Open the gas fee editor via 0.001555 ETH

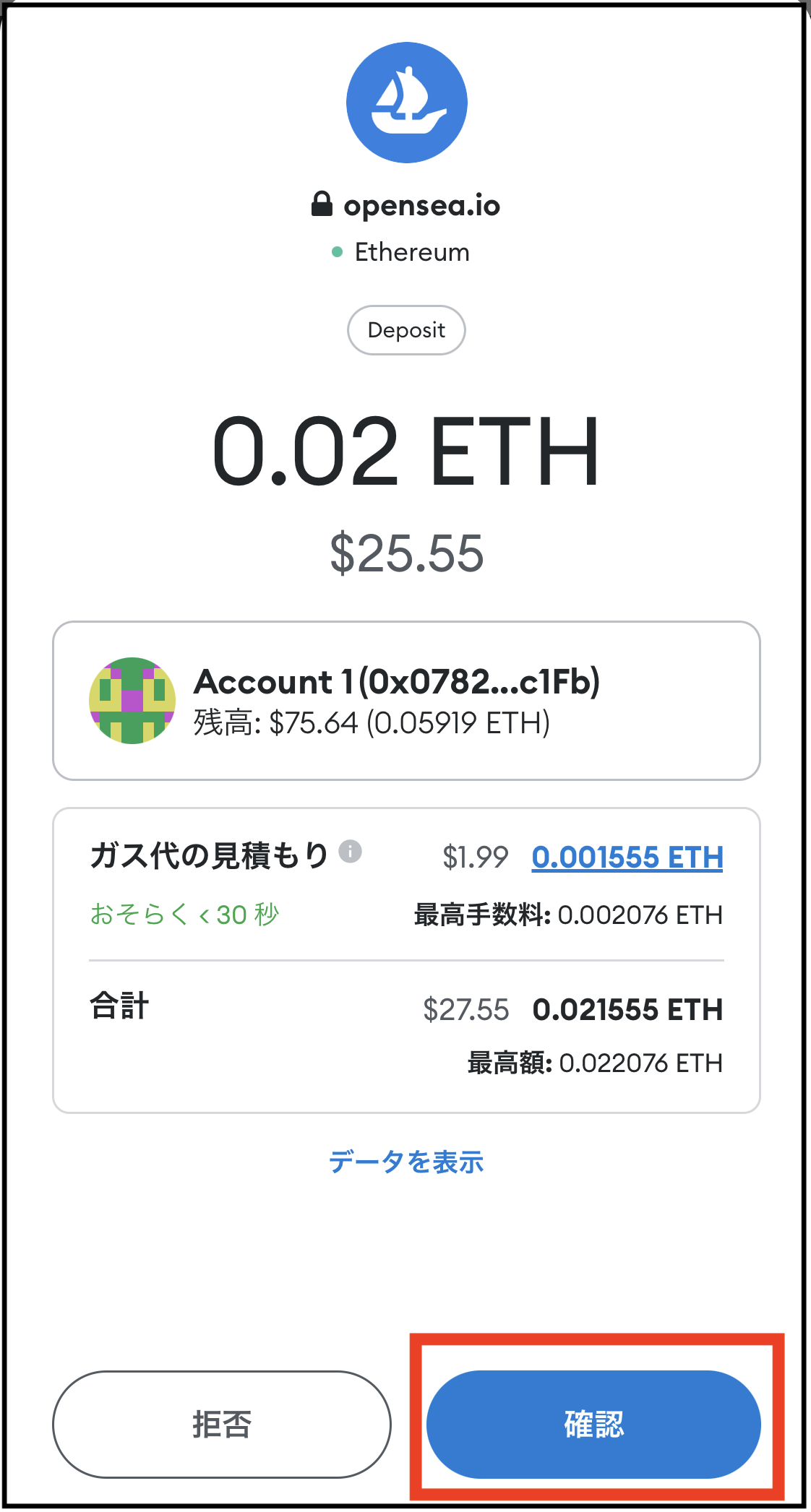(627, 858)
